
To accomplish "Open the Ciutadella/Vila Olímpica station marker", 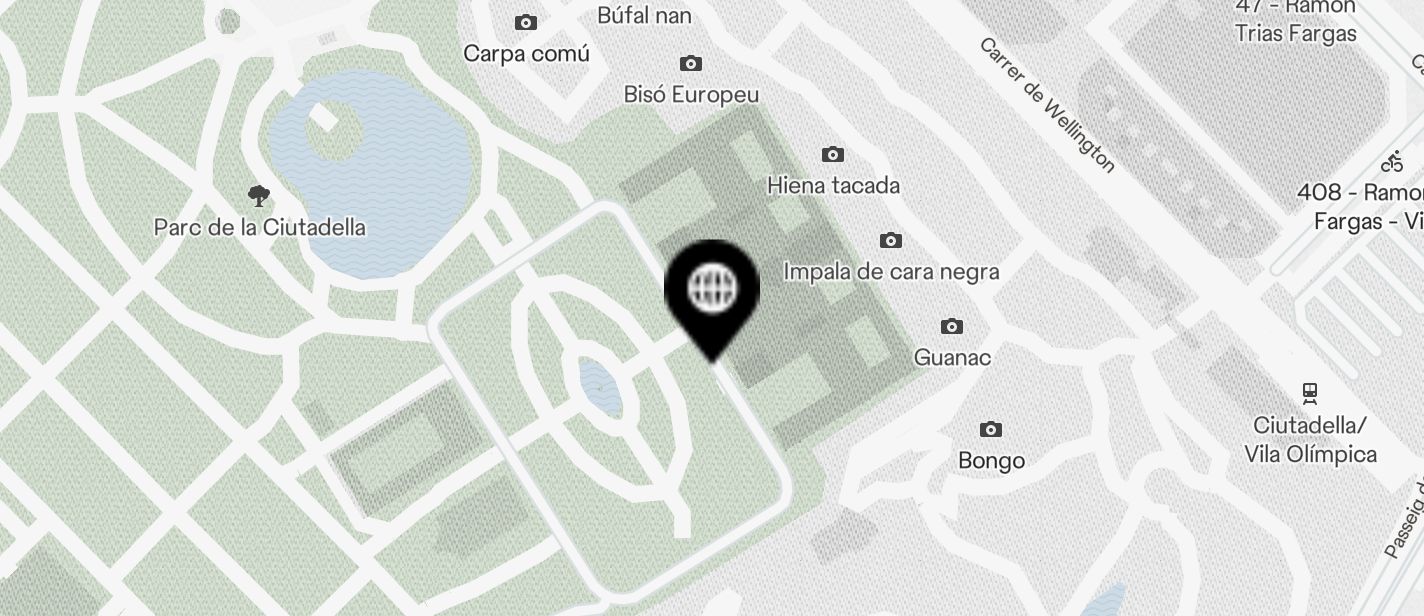I will click(x=1309, y=392).
